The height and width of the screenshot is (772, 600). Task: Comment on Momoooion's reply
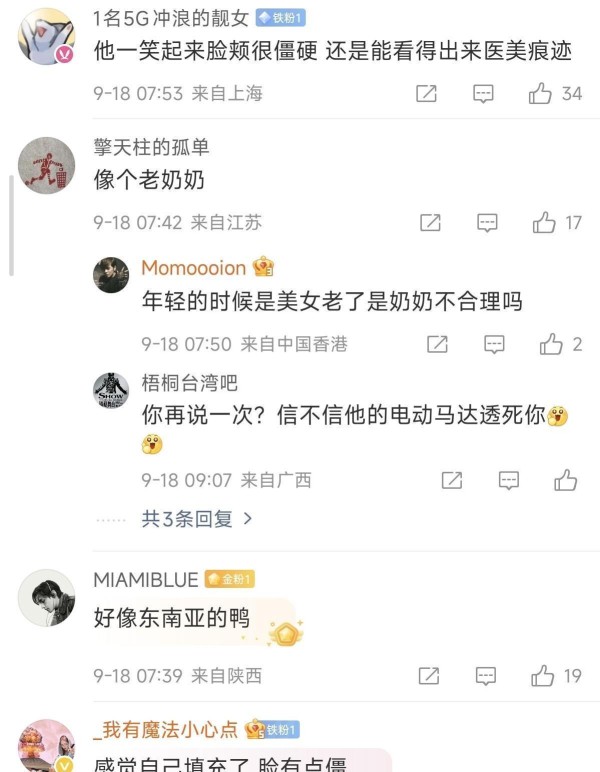pos(494,344)
